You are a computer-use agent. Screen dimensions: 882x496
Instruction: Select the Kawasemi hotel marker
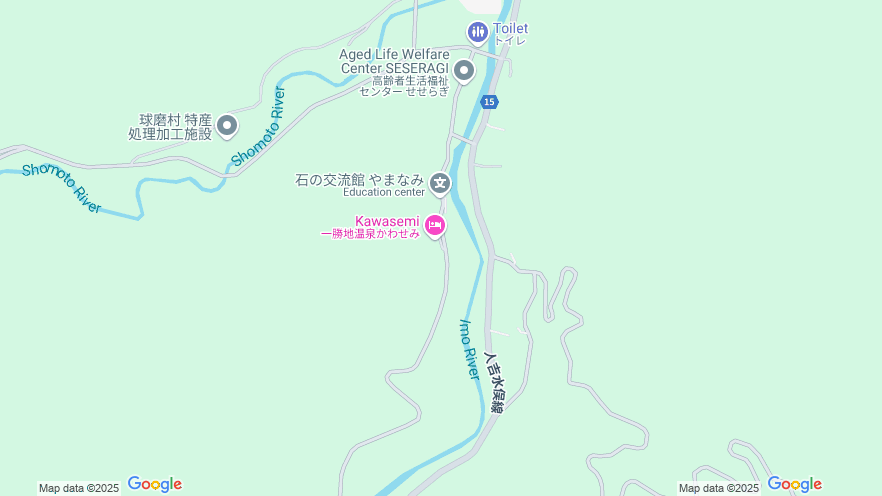tap(435, 226)
